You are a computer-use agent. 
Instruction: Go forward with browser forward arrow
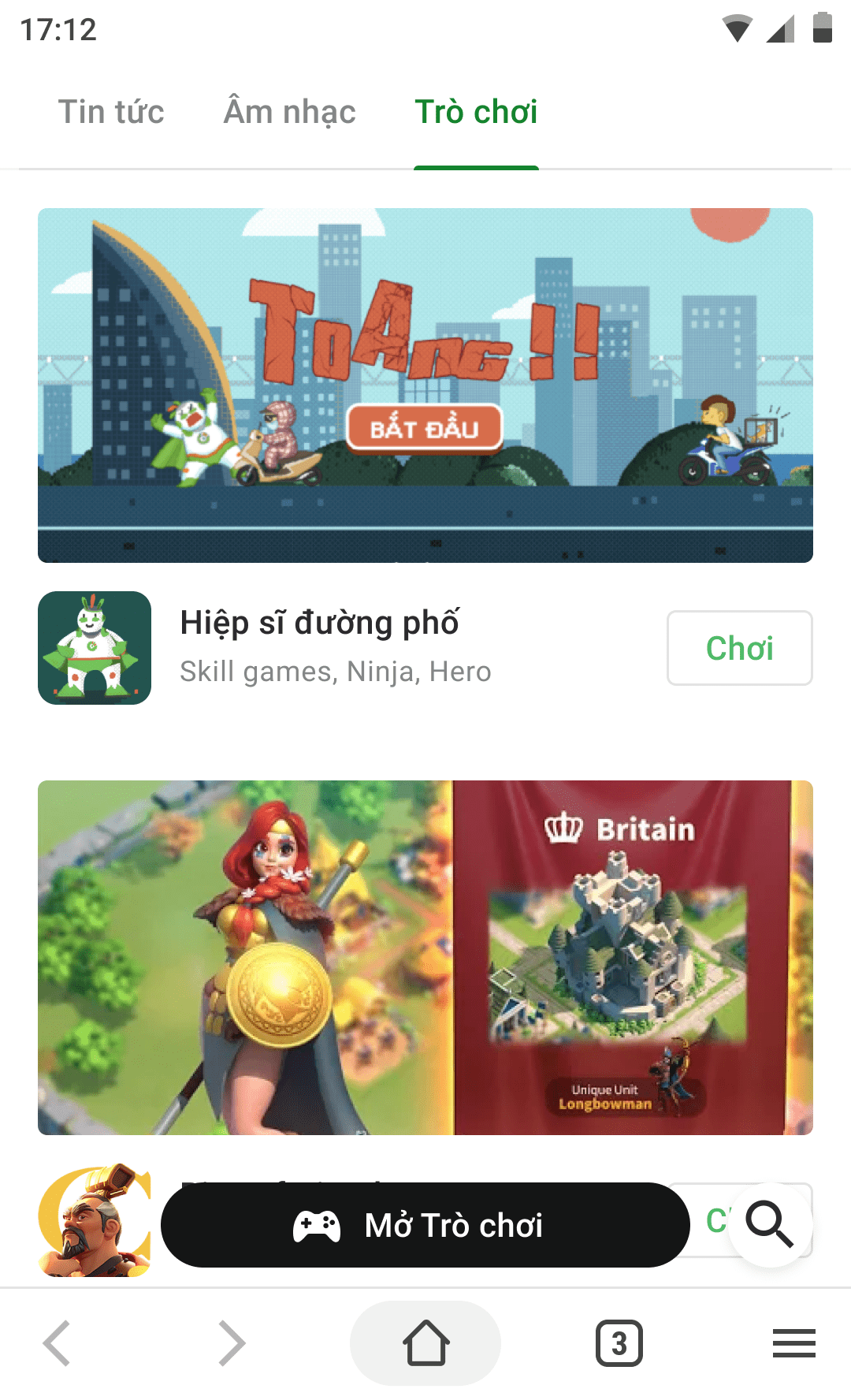pyautogui.click(x=232, y=1343)
